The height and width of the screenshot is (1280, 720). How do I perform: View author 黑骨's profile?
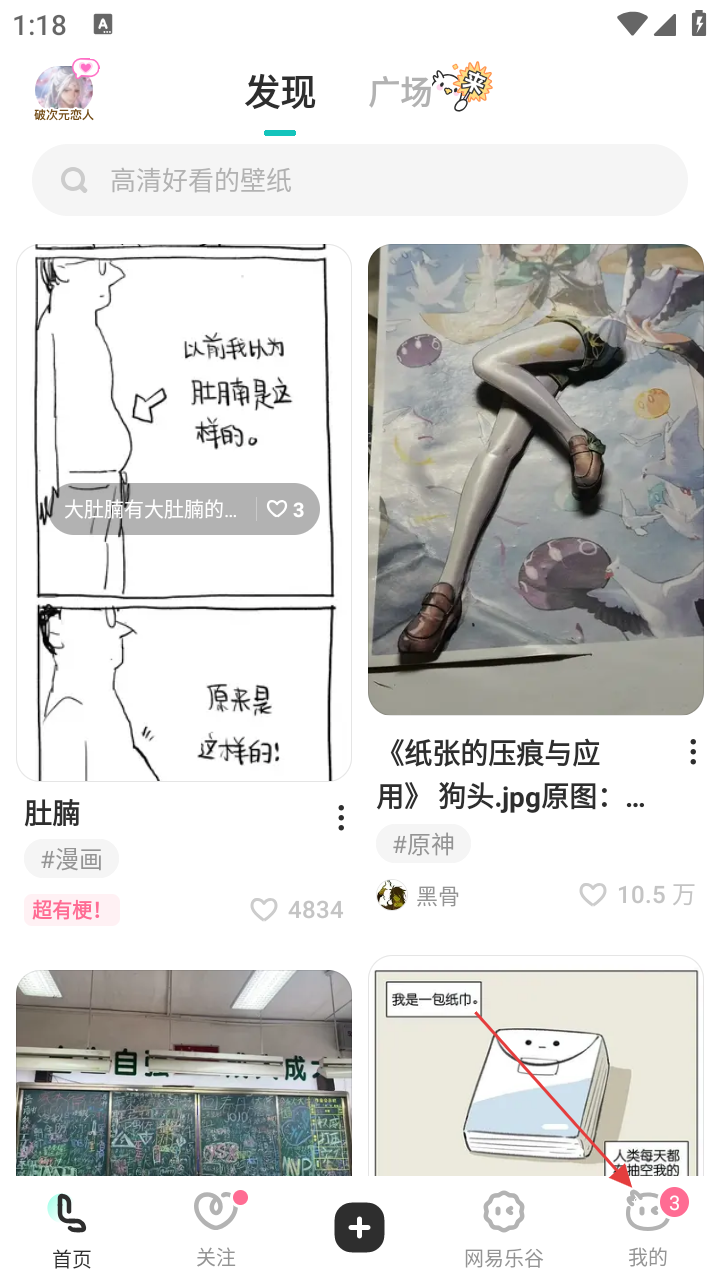tap(418, 895)
